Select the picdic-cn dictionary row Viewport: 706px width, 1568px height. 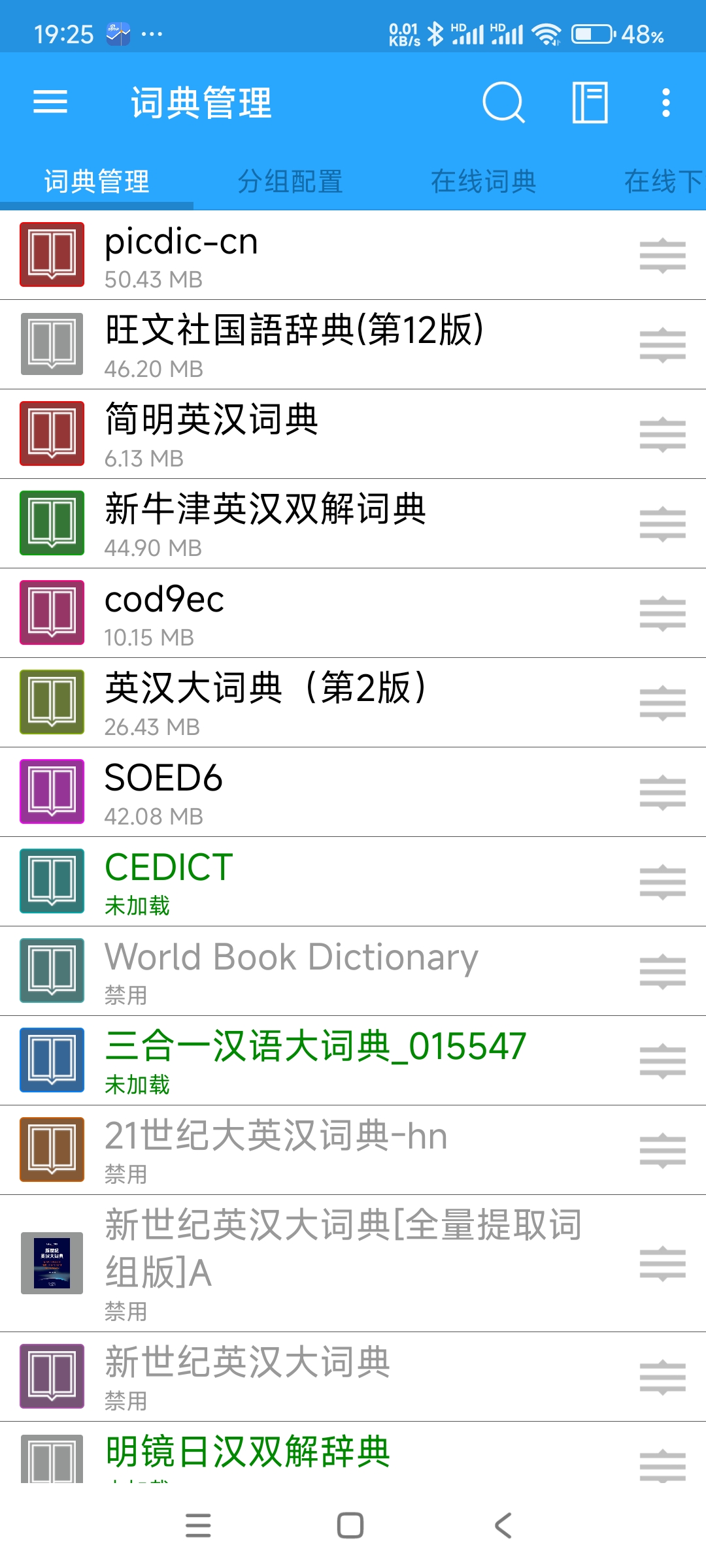[x=327, y=255]
